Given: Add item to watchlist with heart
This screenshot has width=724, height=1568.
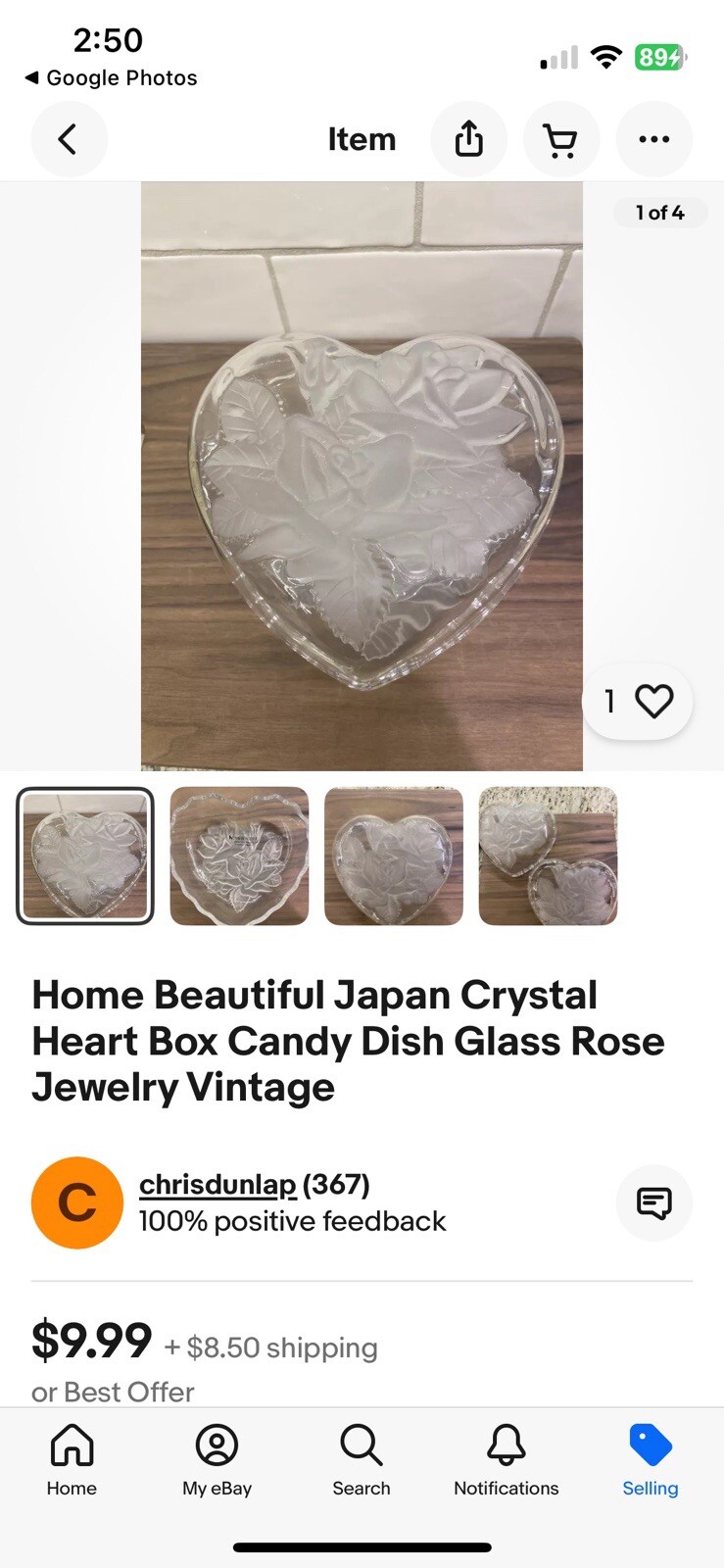Looking at the screenshot, I should click(652, 702).
